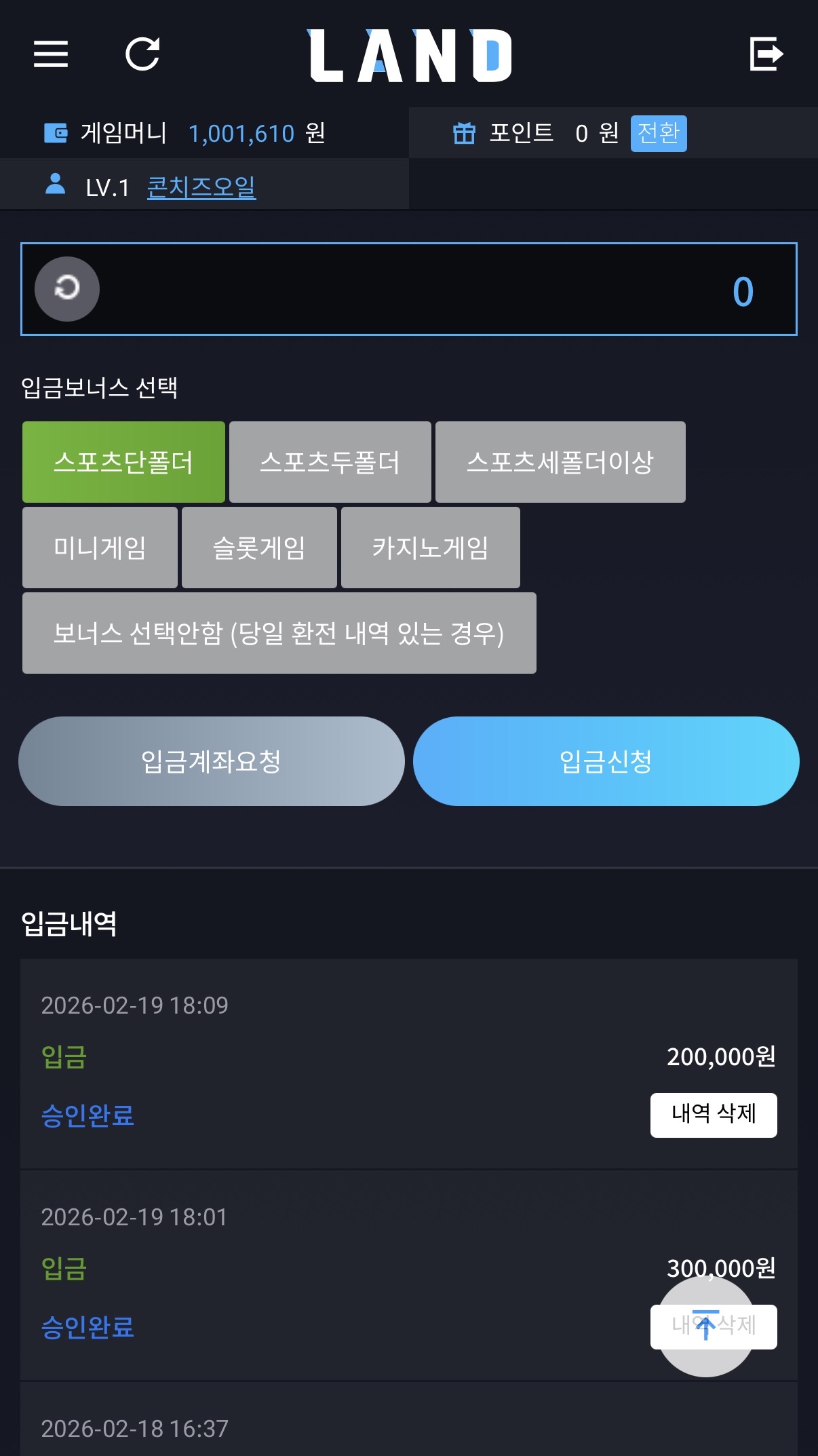Submit with 입금신청 button
Screen dimensions: 818x1456
click(x=606, y=761)
